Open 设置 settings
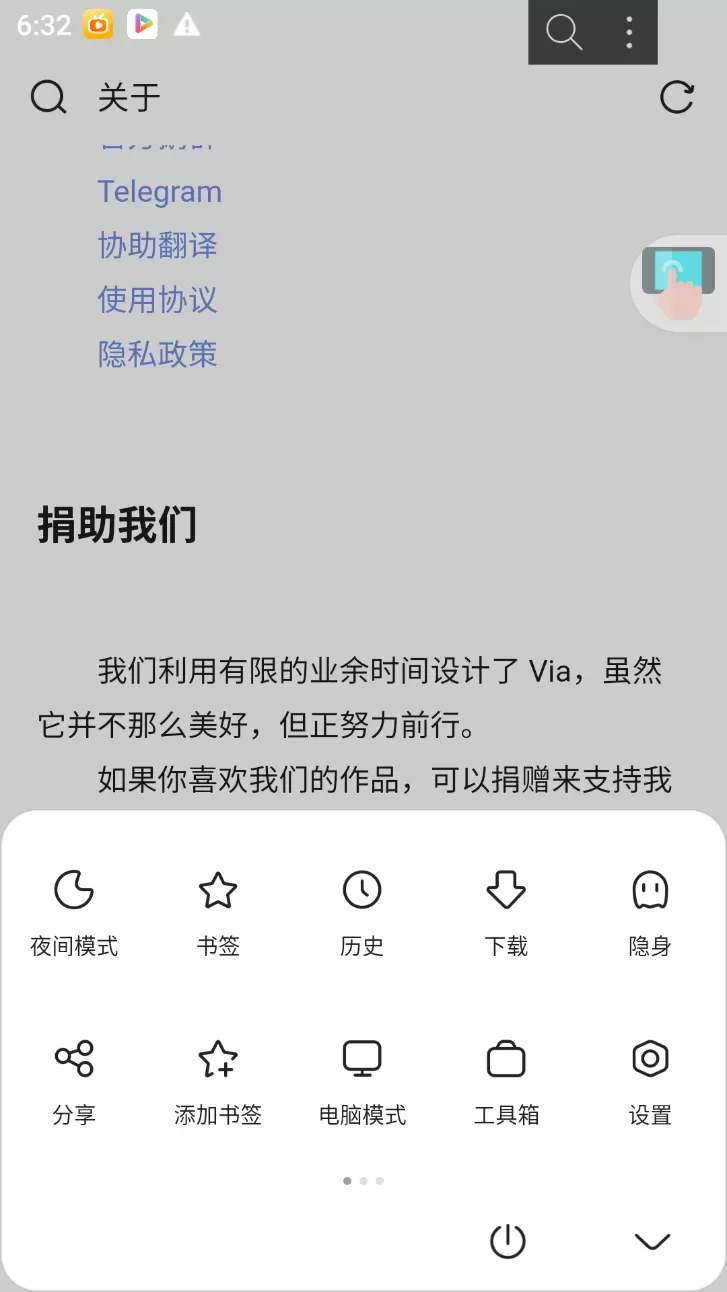The height and width of the screenshot is (1292, 727). click(x=650, y=1082)
